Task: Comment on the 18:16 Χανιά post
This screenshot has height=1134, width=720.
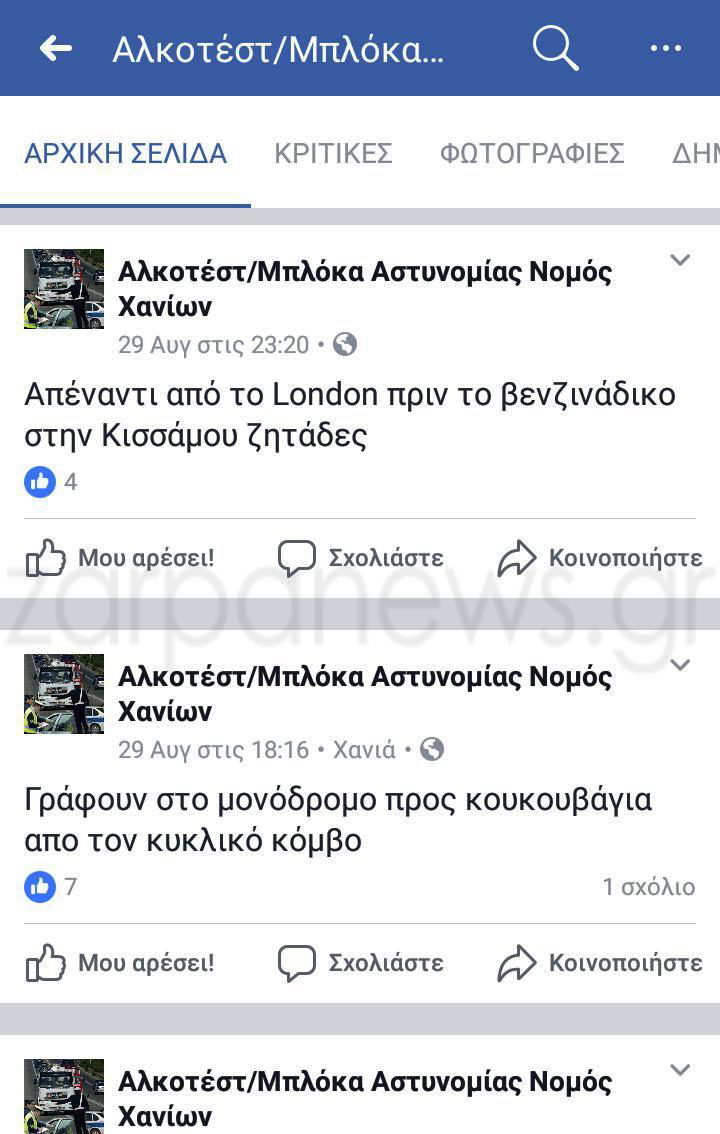Action: tap(361, 963)
